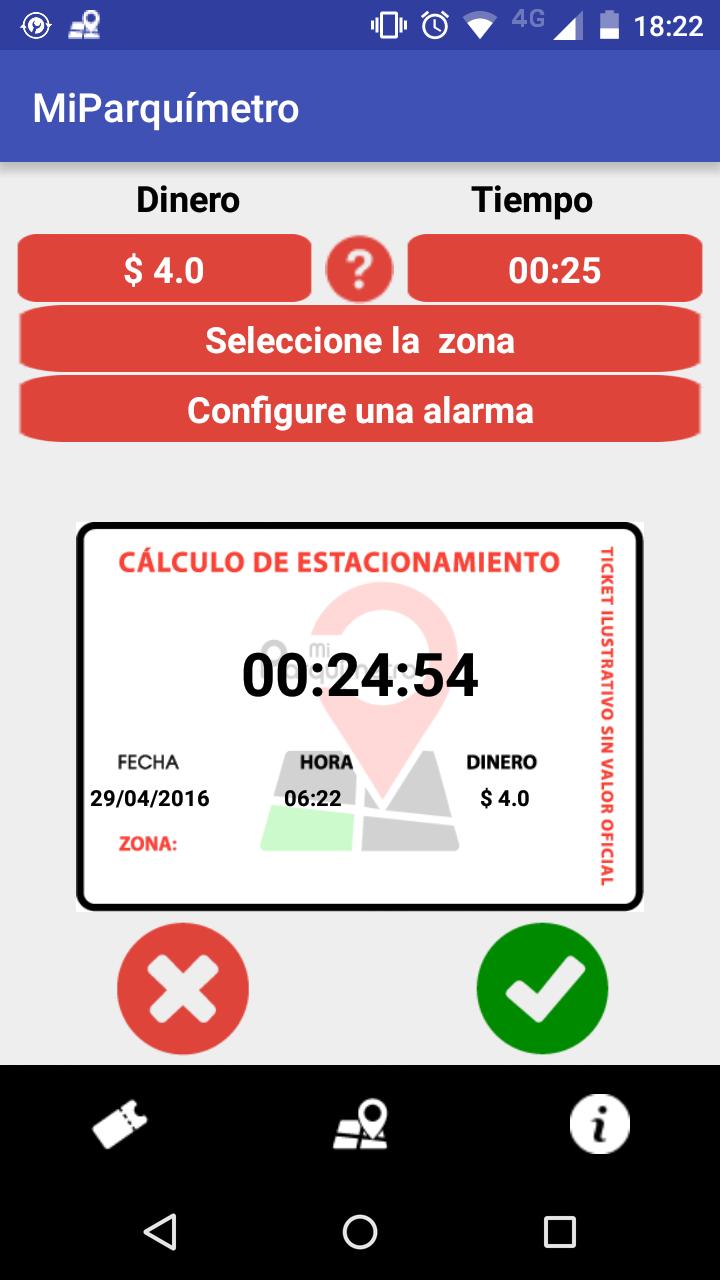Open the ticket section in bottom bar

pos(120,1124)
